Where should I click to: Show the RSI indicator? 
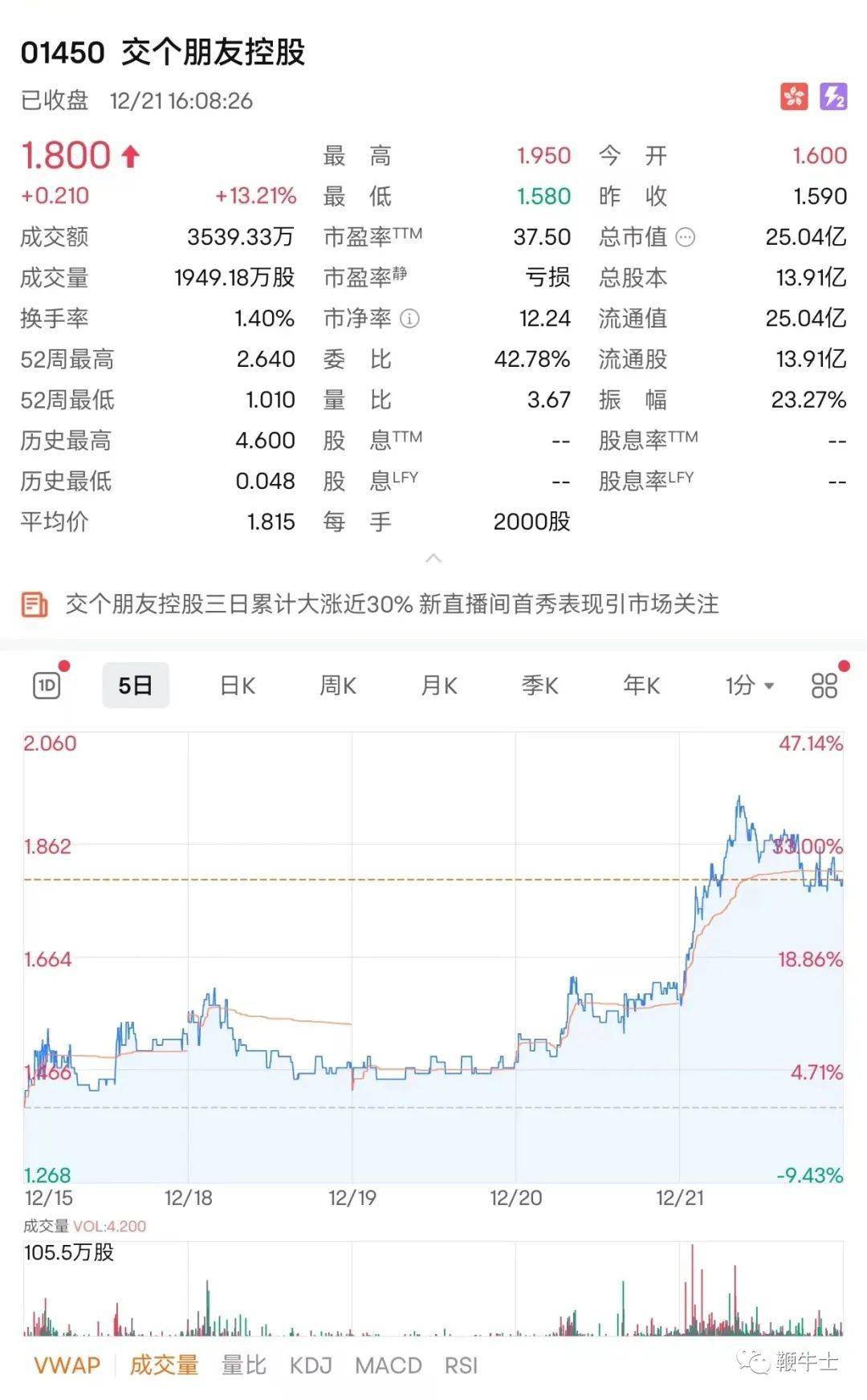click(x=461, y=1365)
